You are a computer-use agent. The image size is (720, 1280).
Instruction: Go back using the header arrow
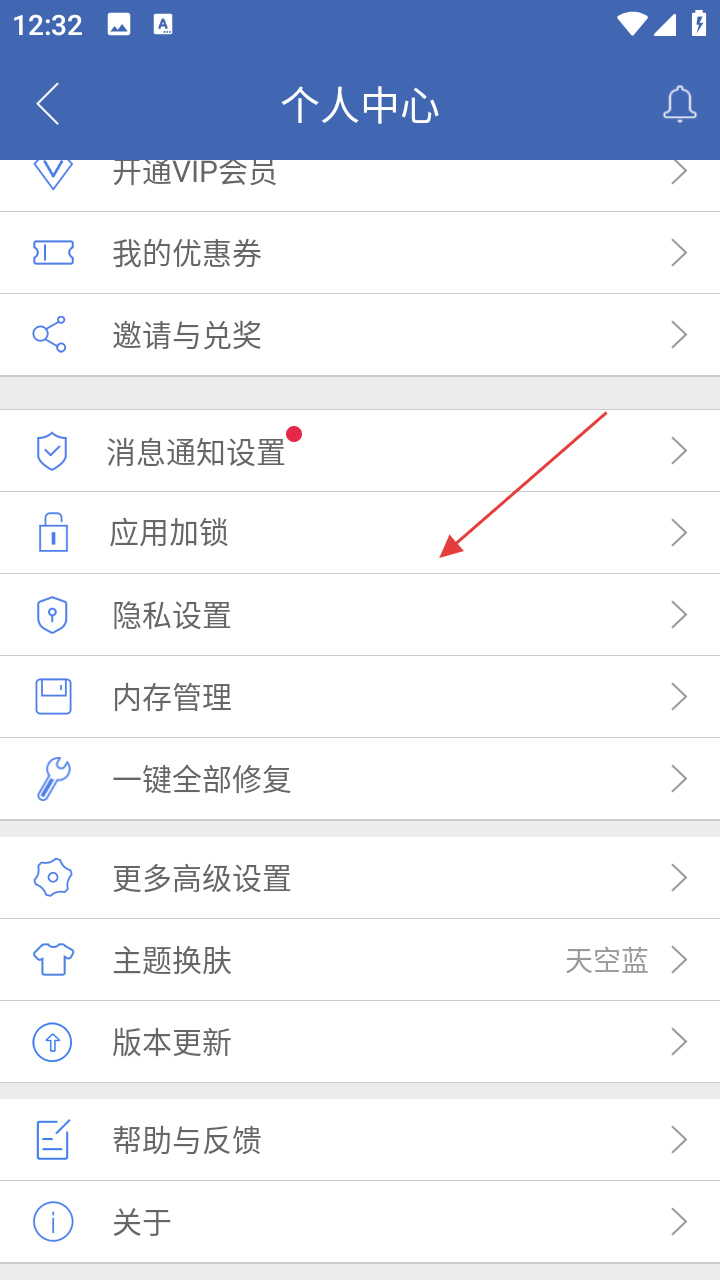coord(48,104)
